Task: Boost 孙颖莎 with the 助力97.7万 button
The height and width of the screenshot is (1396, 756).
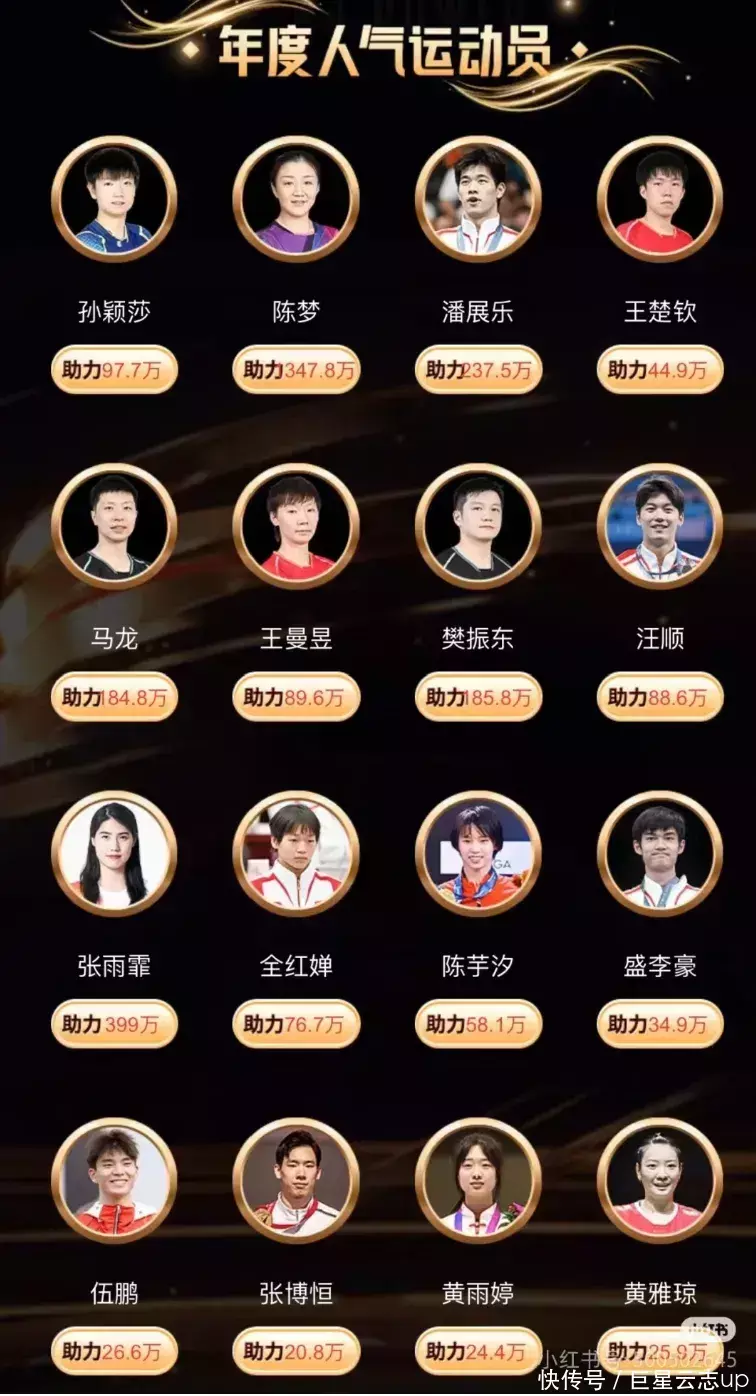Action: tap(114, 370)
